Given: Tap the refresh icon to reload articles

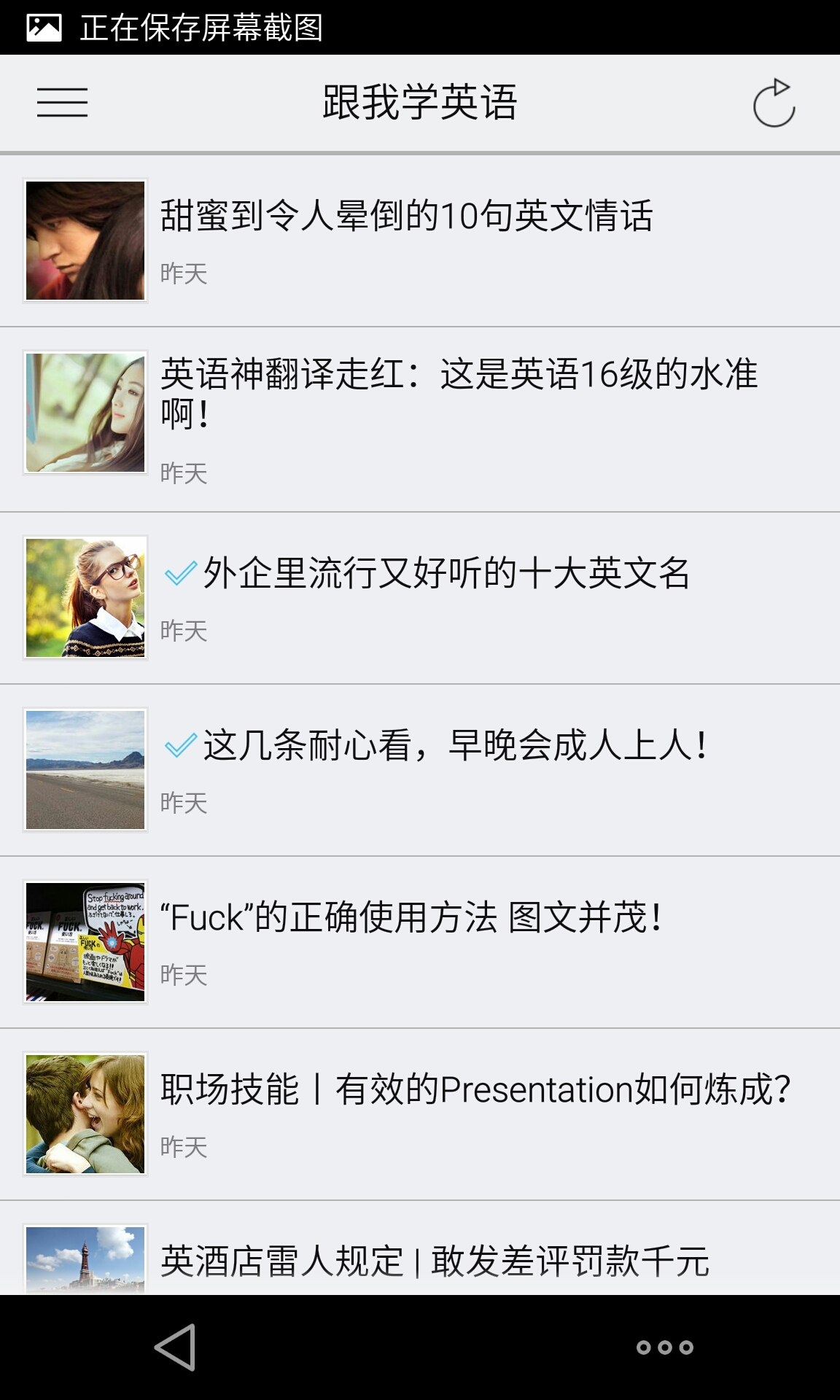Looking at the screenshot, I should (775, 103).
